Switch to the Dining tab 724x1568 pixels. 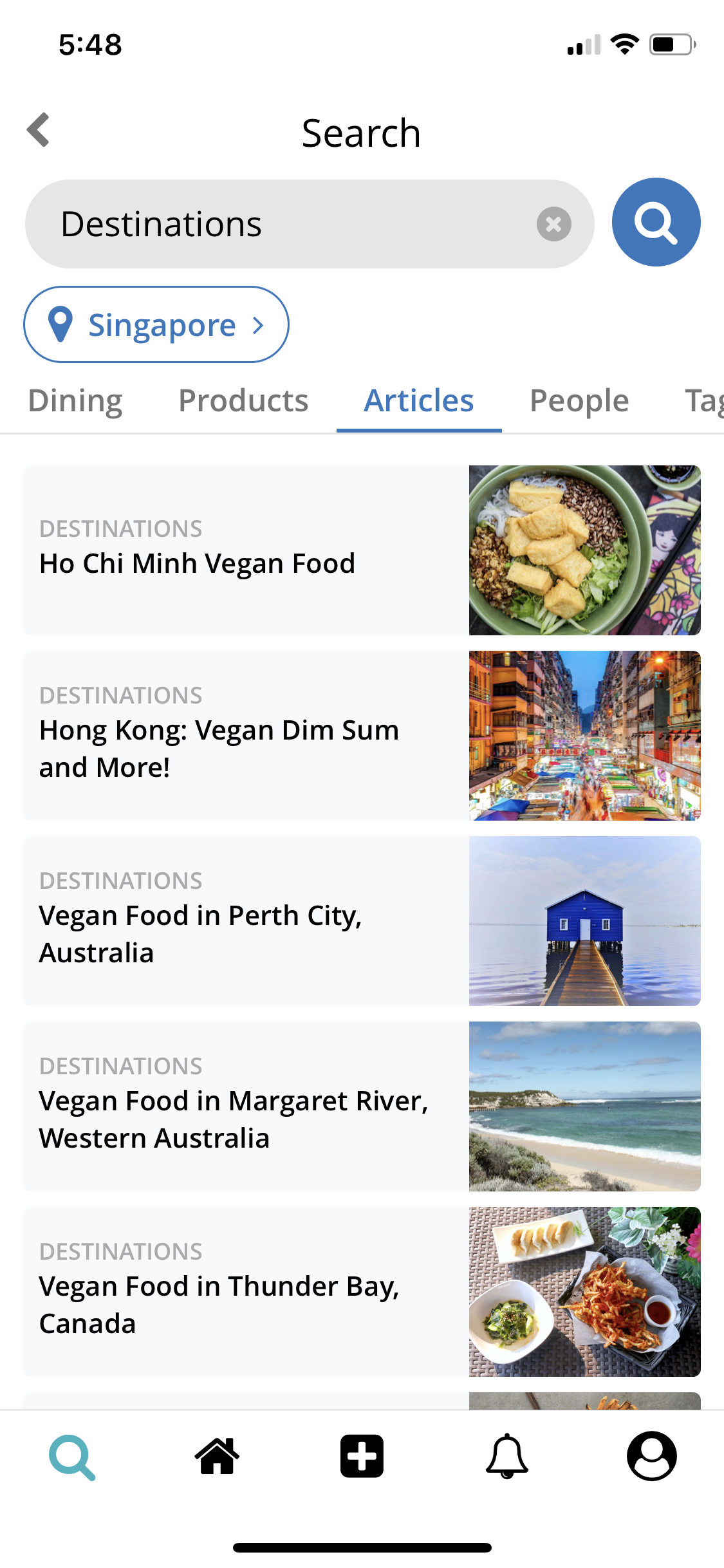click(75, 400)
